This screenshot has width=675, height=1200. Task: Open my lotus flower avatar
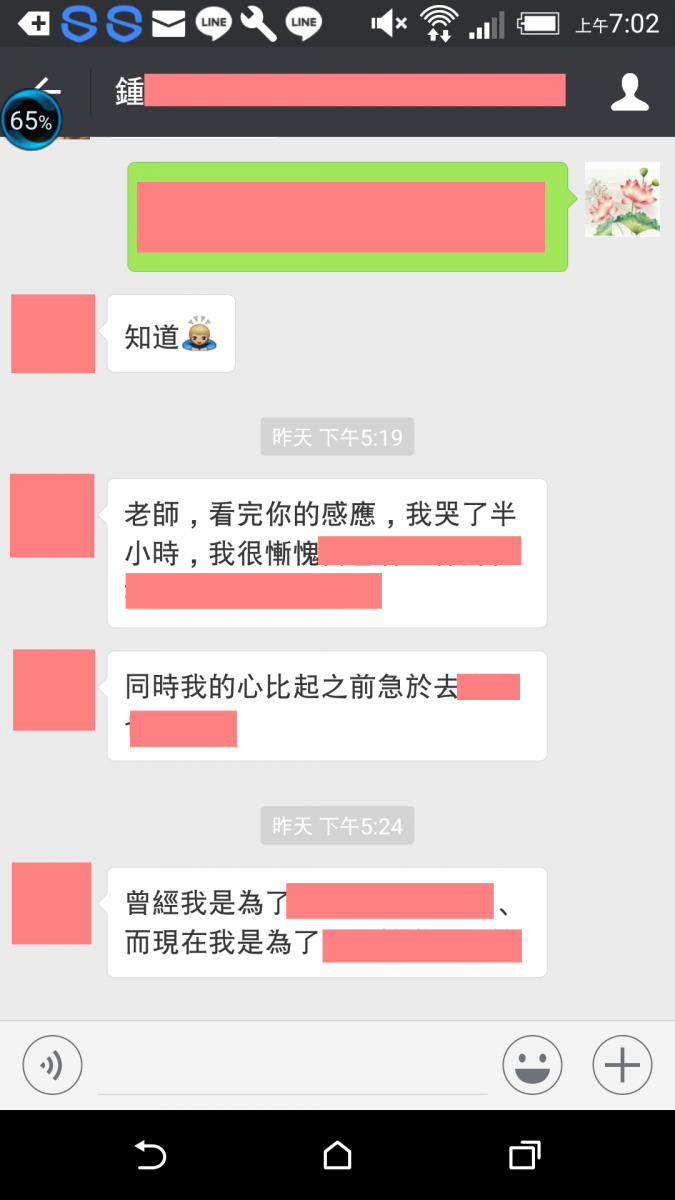(621, 199)
